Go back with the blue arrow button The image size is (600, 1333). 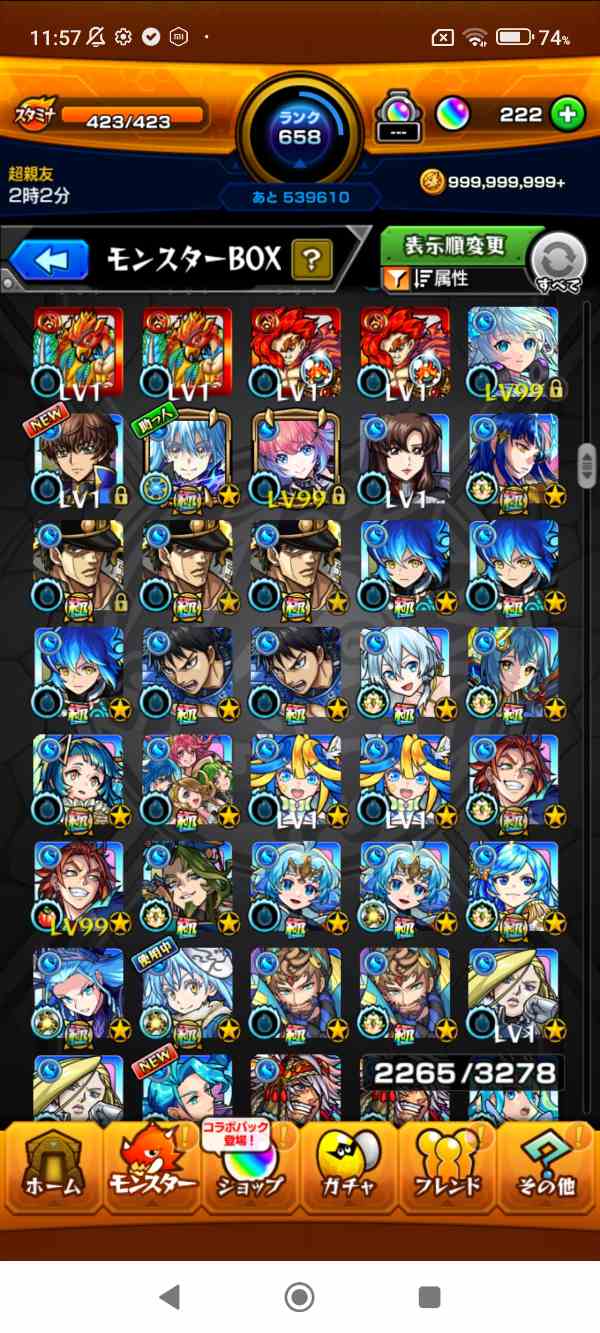coord(49,261)
